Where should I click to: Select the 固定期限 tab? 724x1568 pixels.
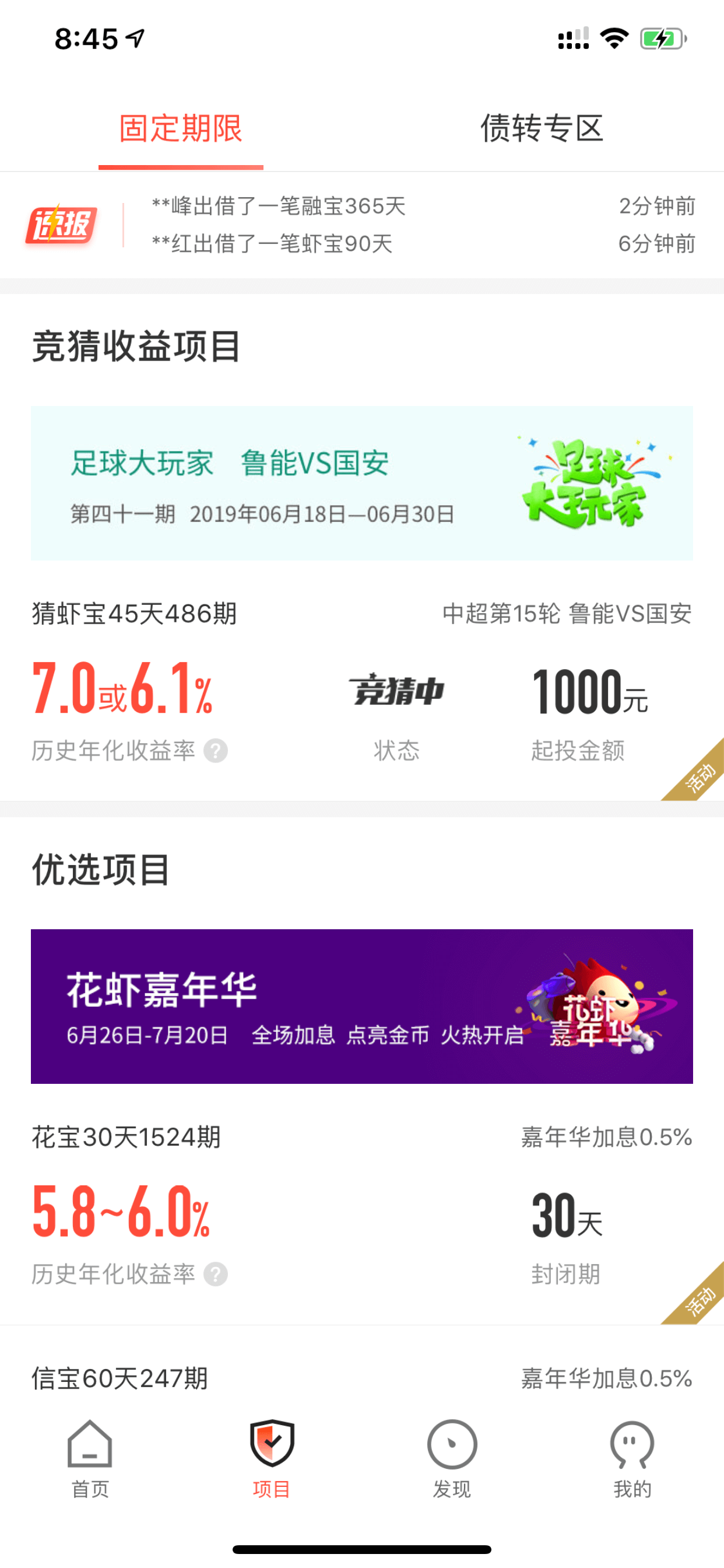181,128
